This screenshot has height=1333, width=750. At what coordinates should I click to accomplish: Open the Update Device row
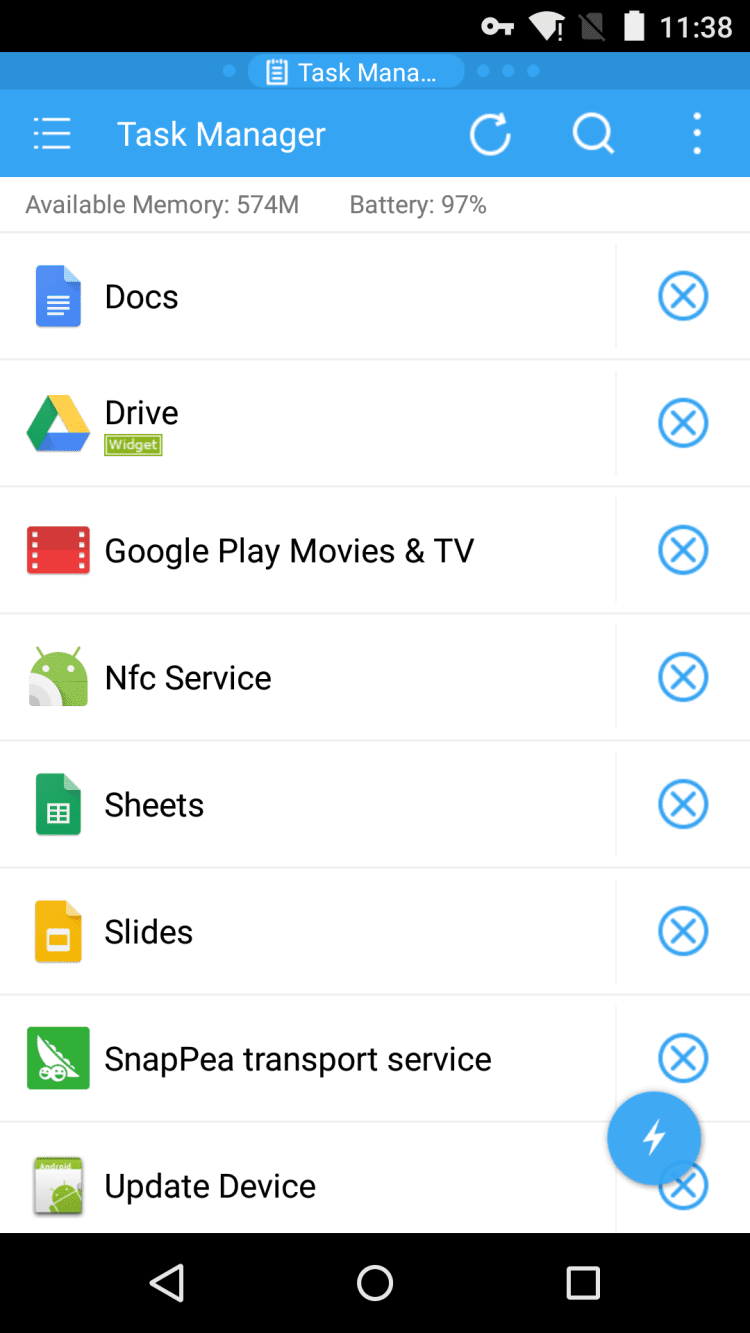pos(300,1186)
